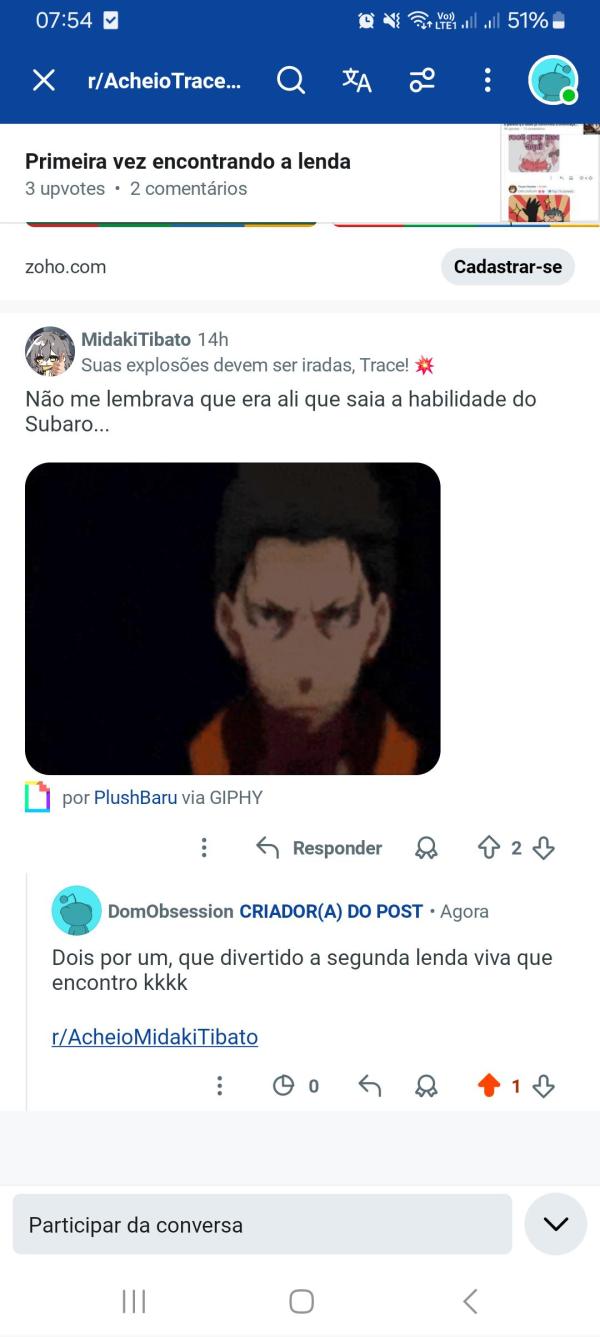Image resolution: width=600 pixels, height=1337 pixels.
Task: Open your profile avatar menu
Action: (x=552, y=81)
